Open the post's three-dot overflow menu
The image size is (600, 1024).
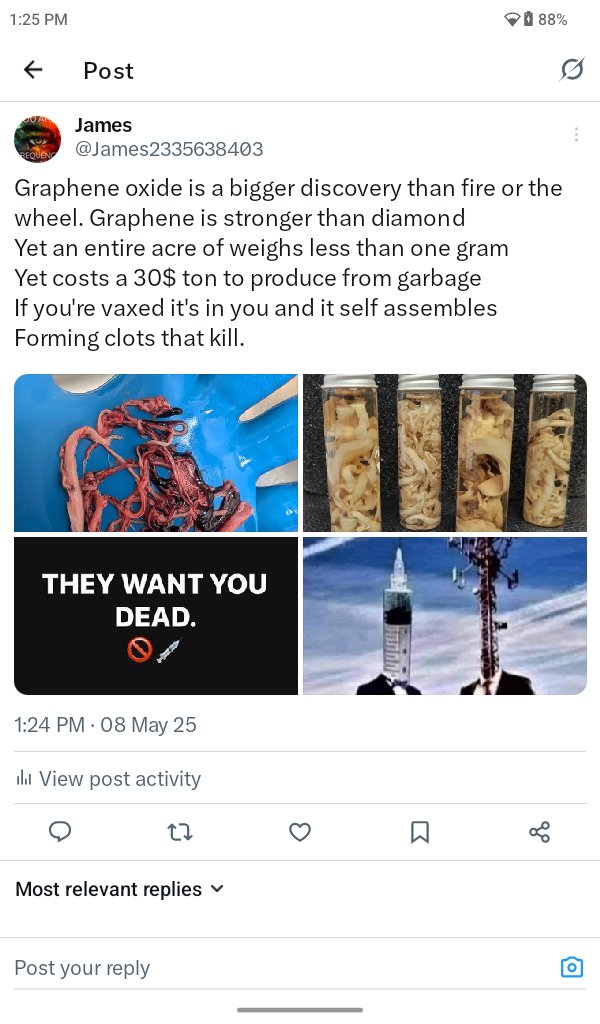click(x=576, y=135)
